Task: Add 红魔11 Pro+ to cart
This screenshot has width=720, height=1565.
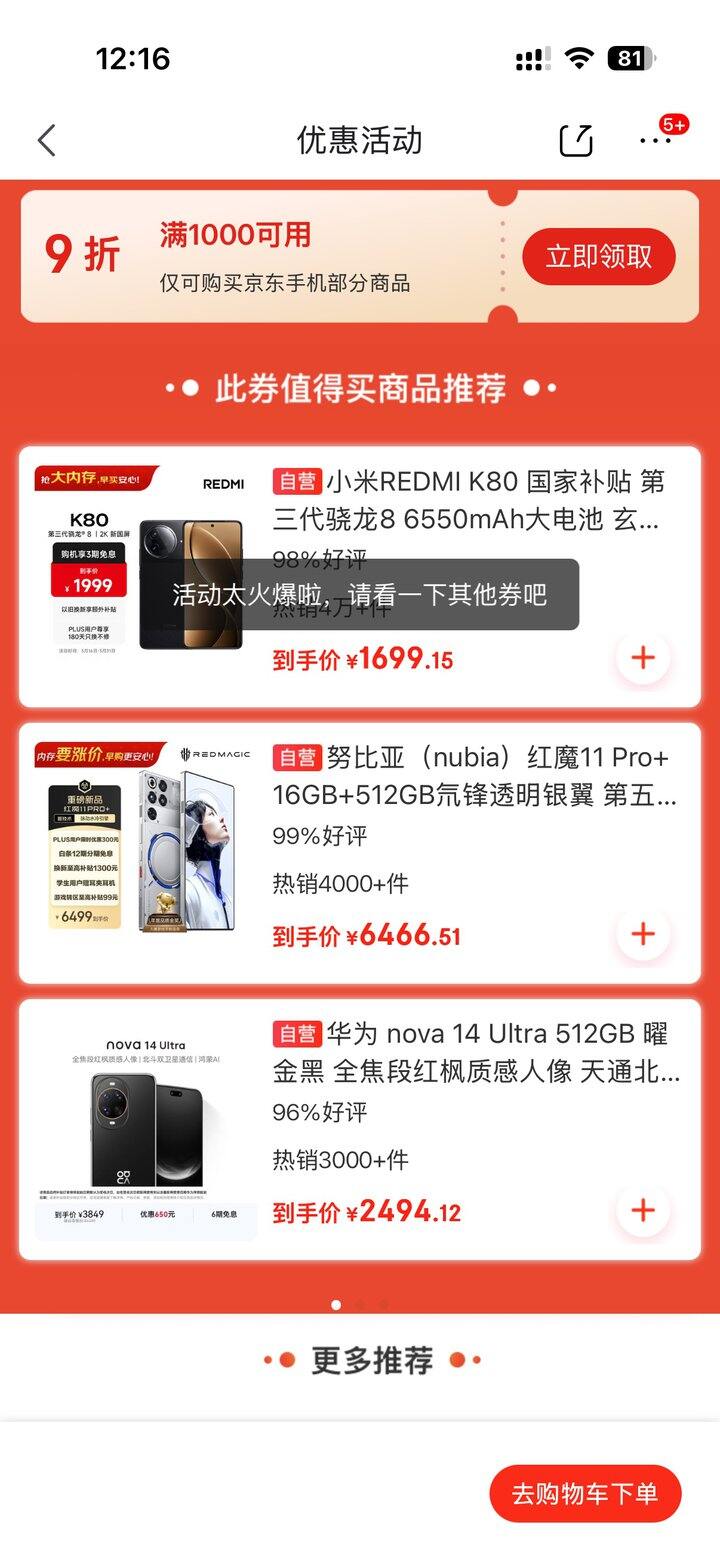Action: (x=642, y=934)
